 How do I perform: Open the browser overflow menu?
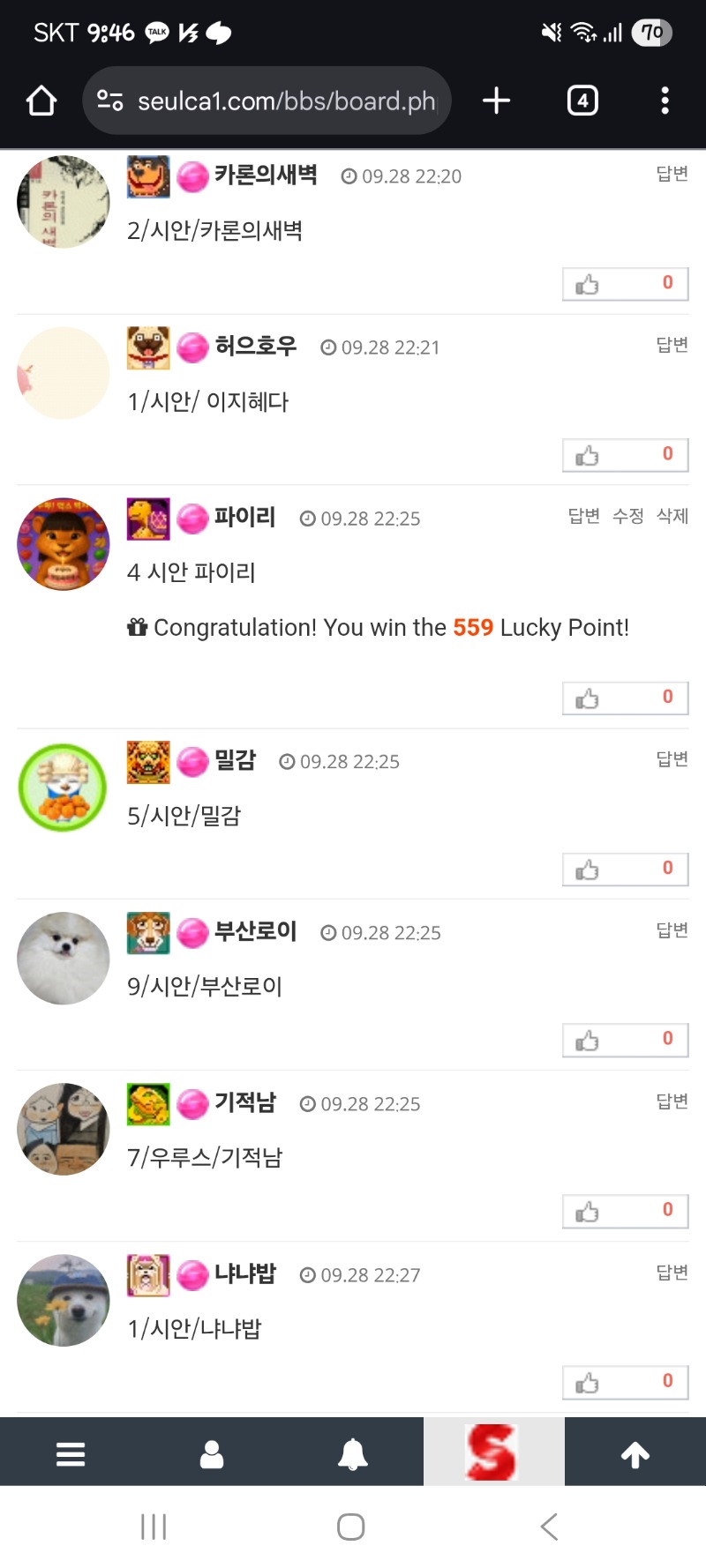coord(665,101)
